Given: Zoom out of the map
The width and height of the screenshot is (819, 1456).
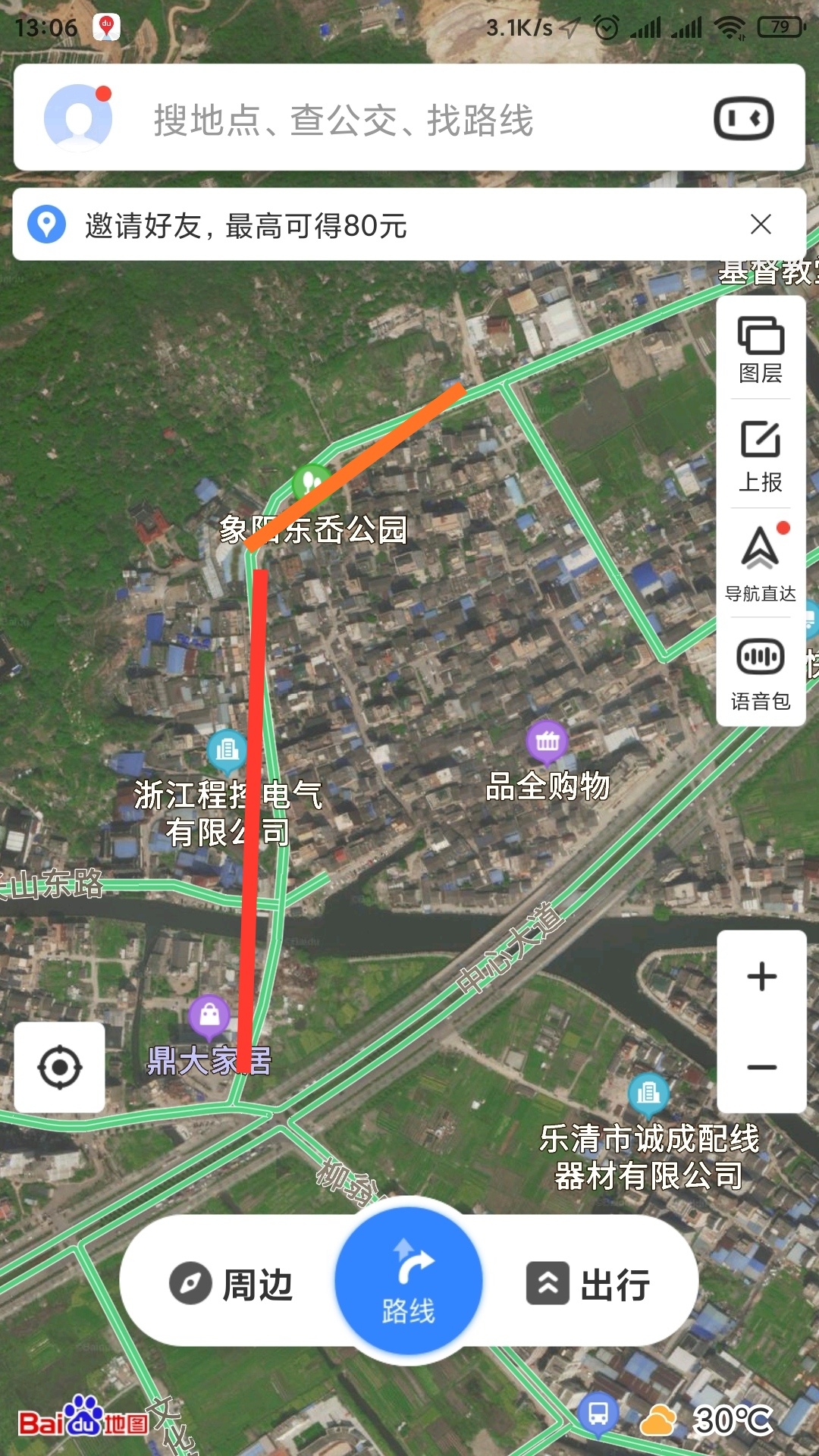Looking at the screenshot, I should coord(761,1067).
